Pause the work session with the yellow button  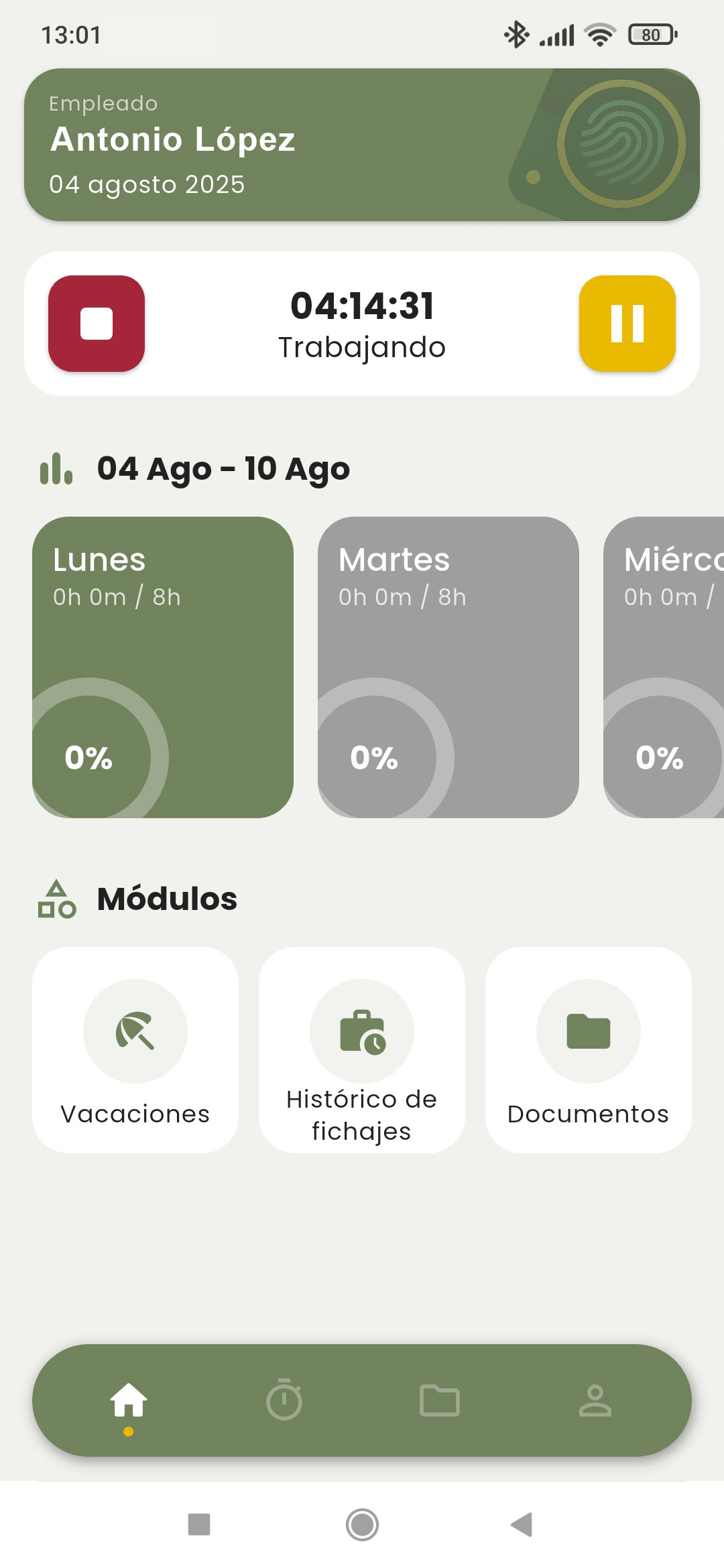627,324
